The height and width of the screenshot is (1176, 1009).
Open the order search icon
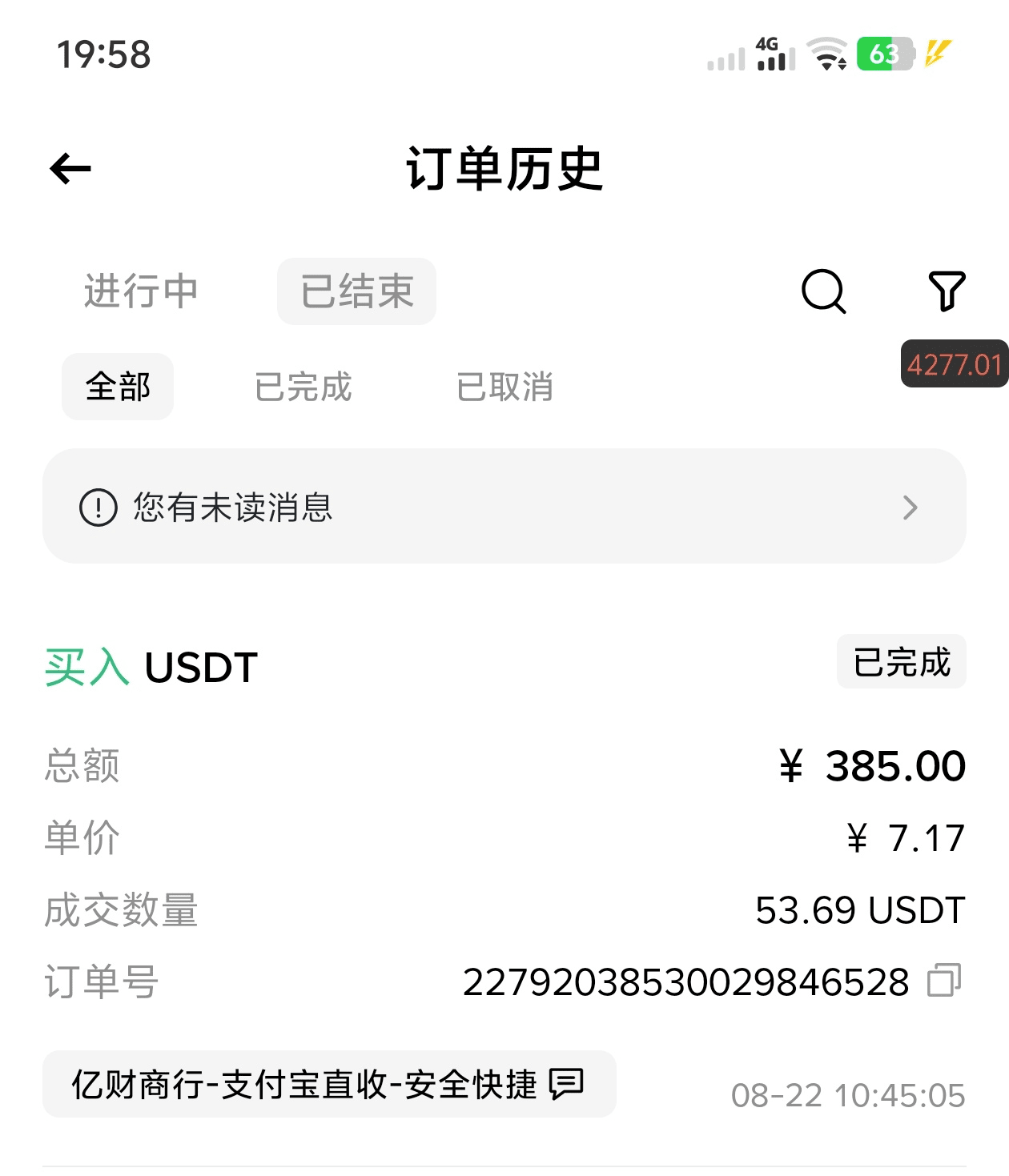pyautogui.click(x=823, y=291)
